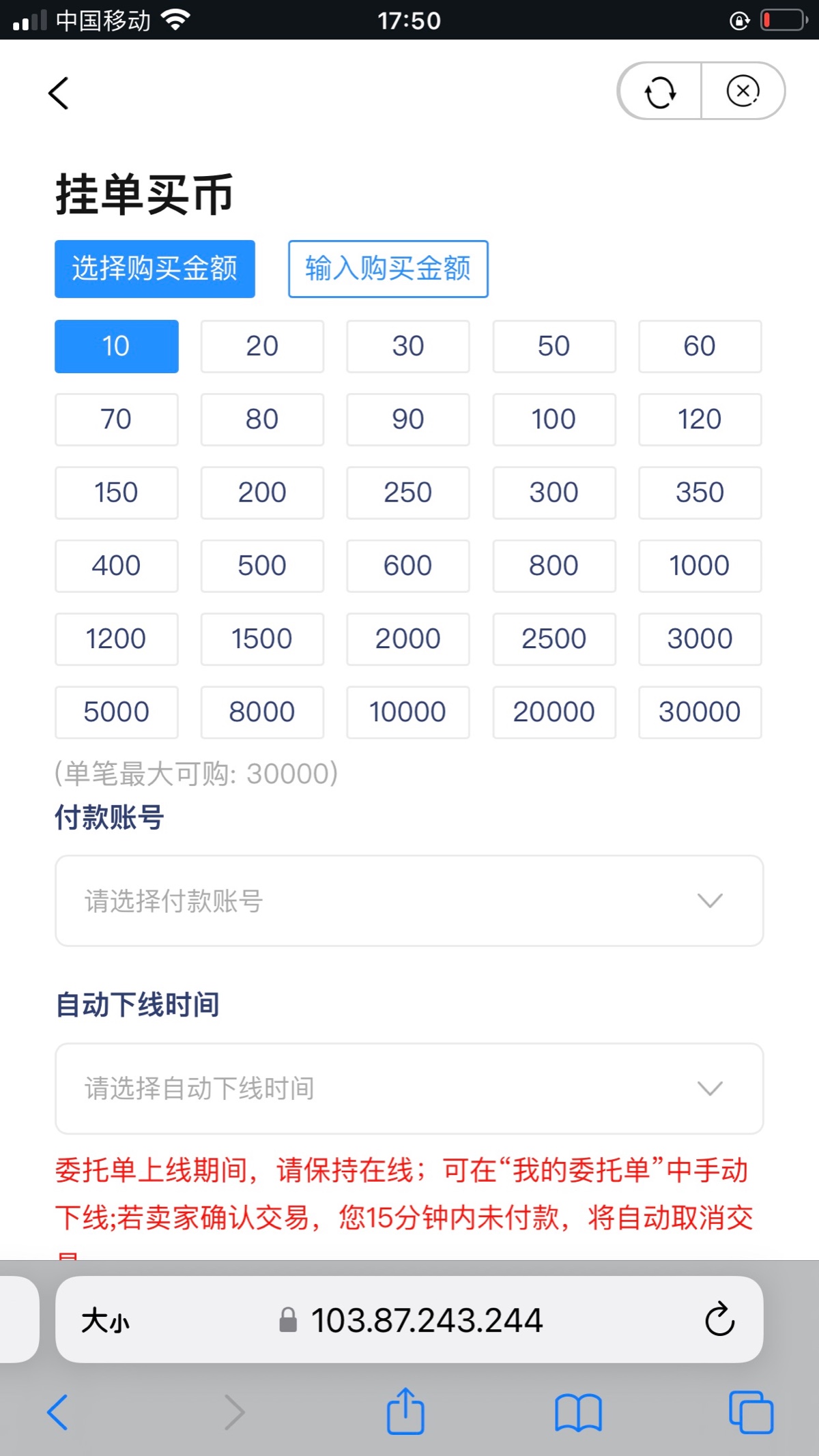Pick the 500 amount button
Screen dimensions: 819x1456
(x=262, y=566)
